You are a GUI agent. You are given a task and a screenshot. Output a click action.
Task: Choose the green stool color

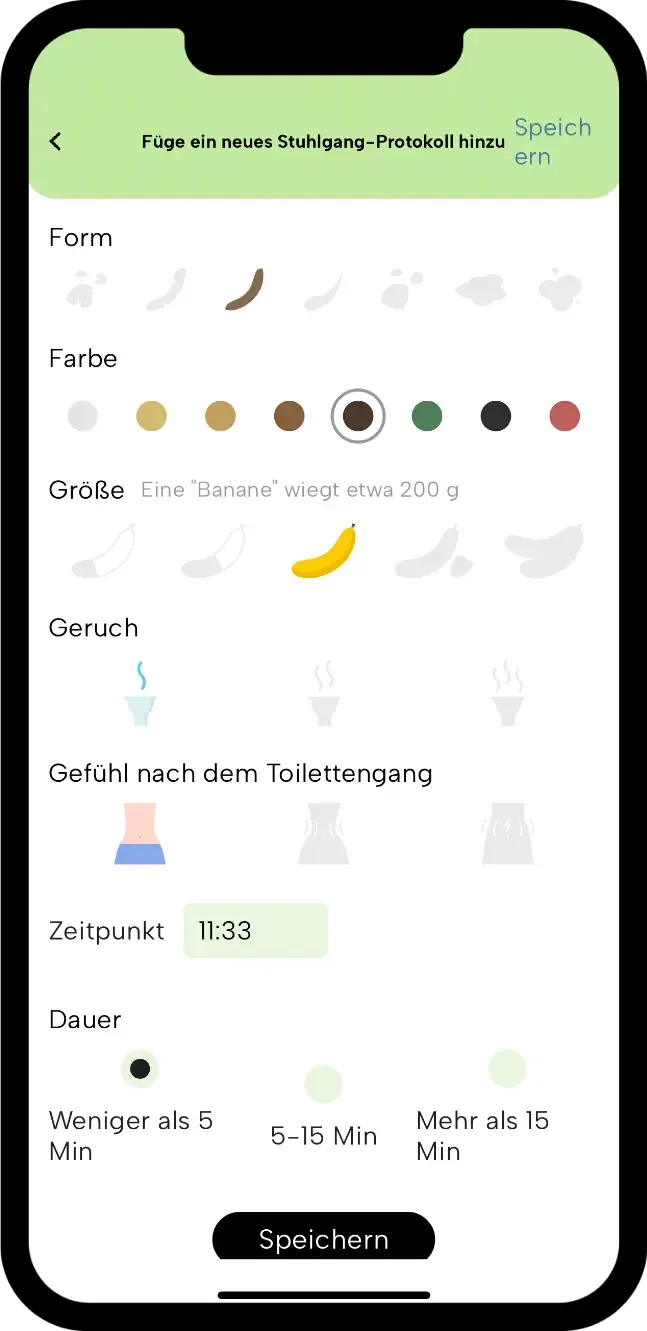click(x=427, y=416)
